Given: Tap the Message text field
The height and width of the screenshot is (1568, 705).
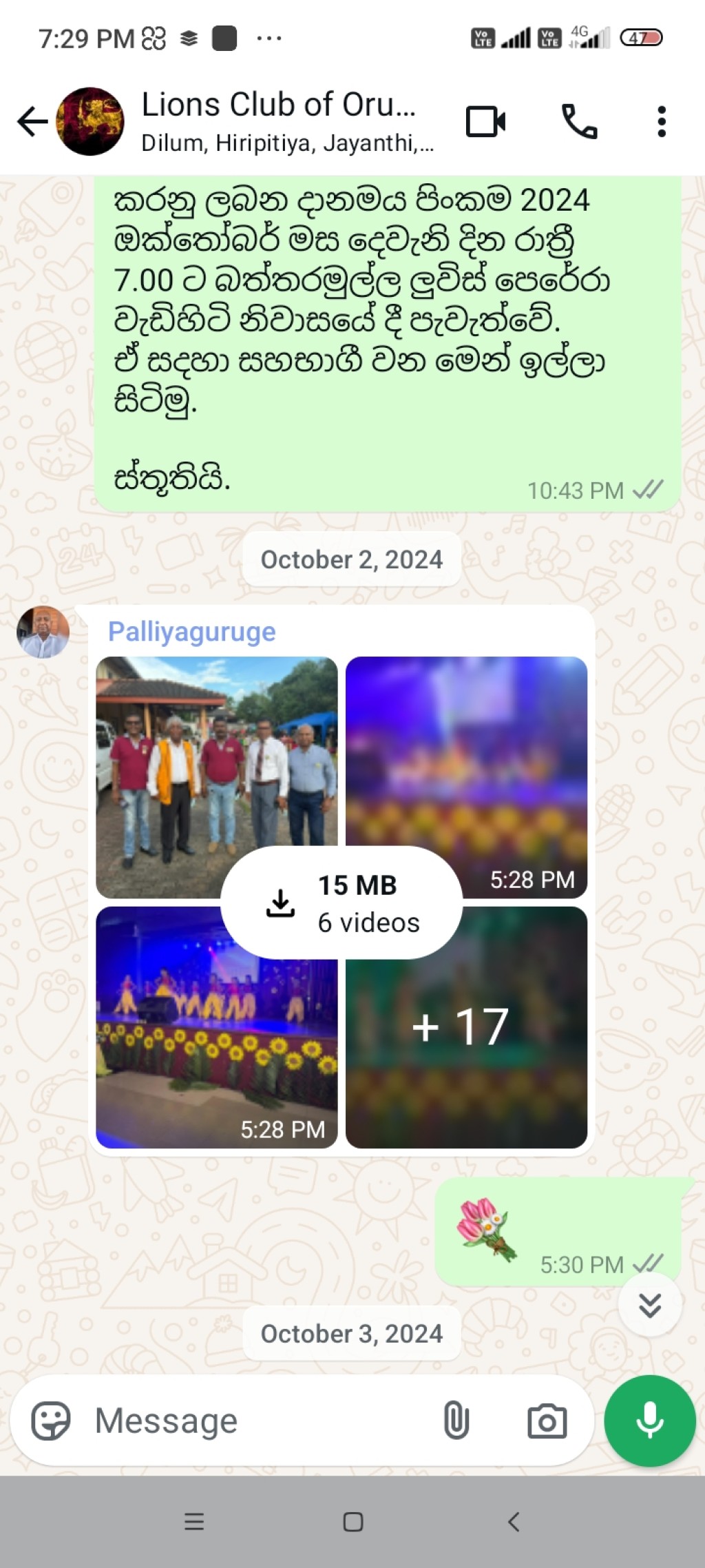Looking at the screenshot, I should click(x=262, y=1421).
